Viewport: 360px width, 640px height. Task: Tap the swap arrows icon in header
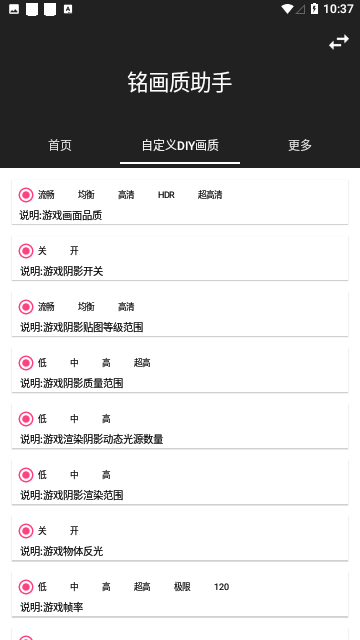(x=339, y=42)
